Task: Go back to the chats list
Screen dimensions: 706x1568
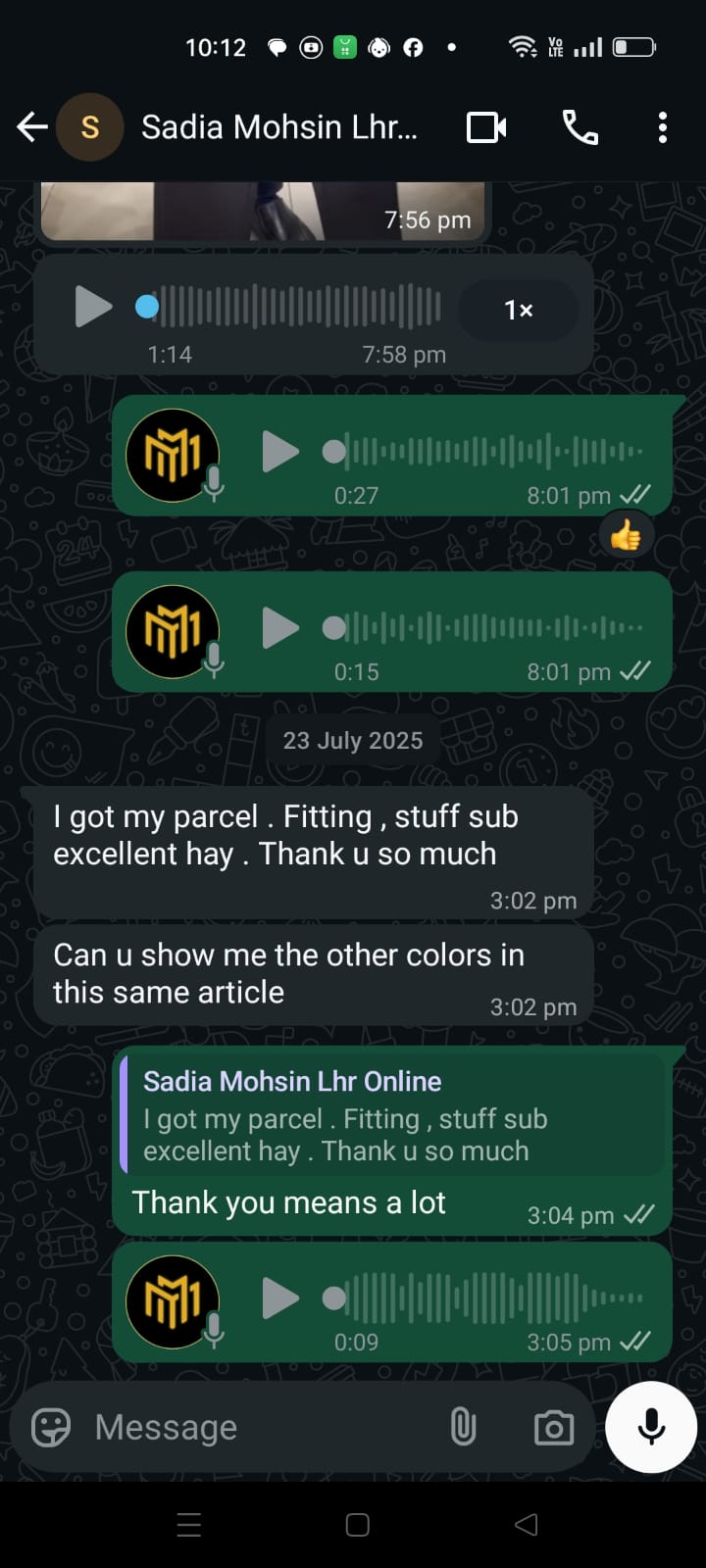Action: click(x=31, y=126)
